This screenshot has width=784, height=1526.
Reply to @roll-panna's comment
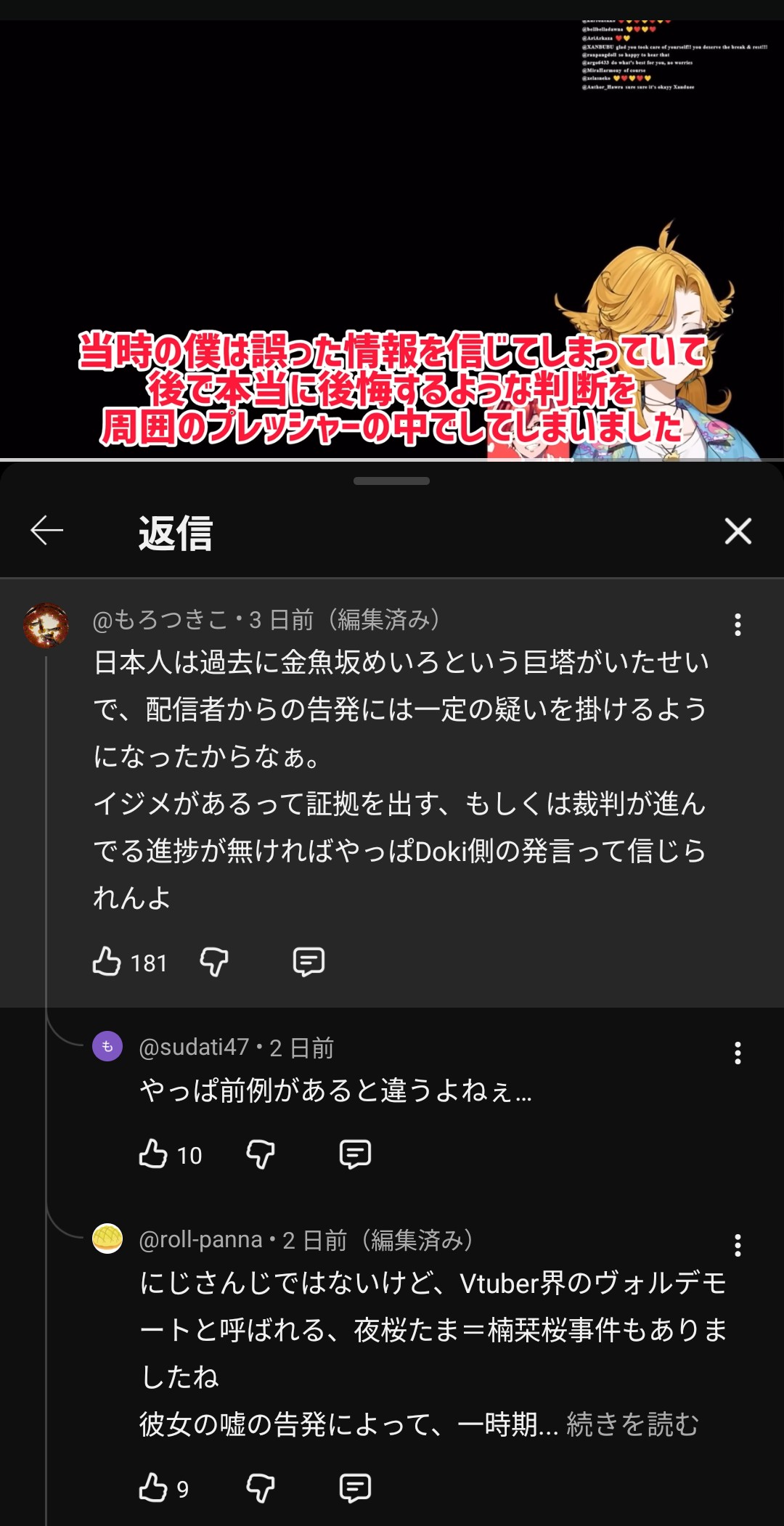point(355,1488)
